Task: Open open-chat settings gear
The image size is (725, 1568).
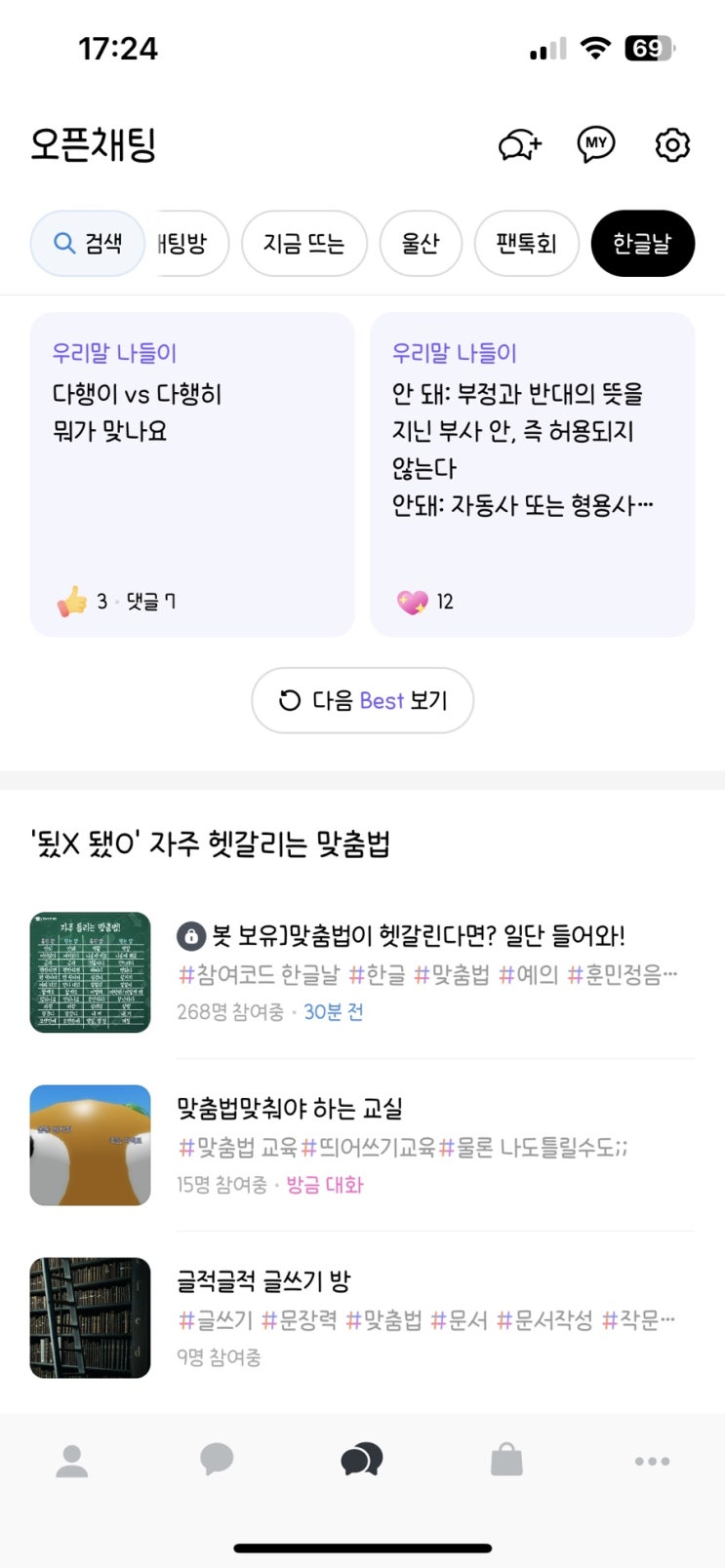Action: [671, 145]
